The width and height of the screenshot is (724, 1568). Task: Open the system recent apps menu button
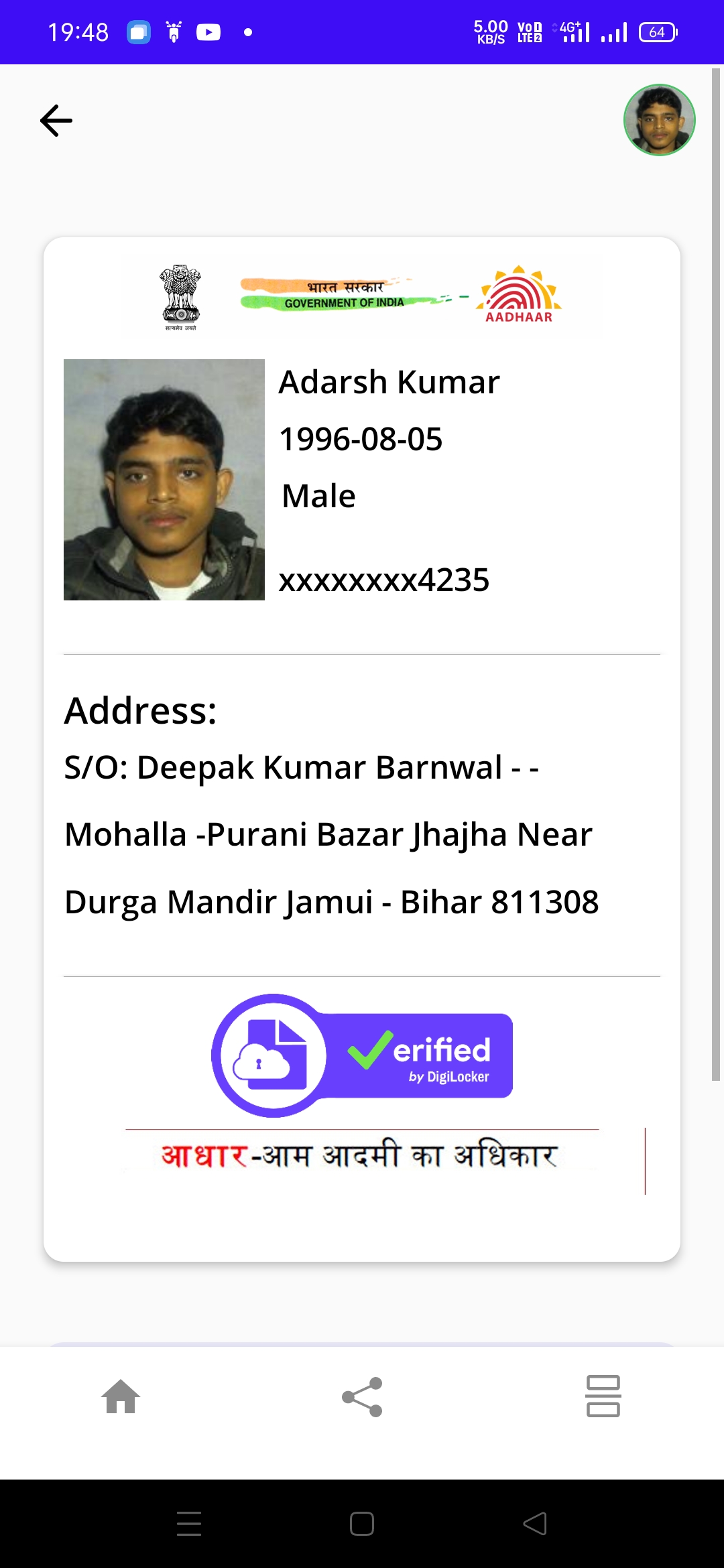[189, 1523]
